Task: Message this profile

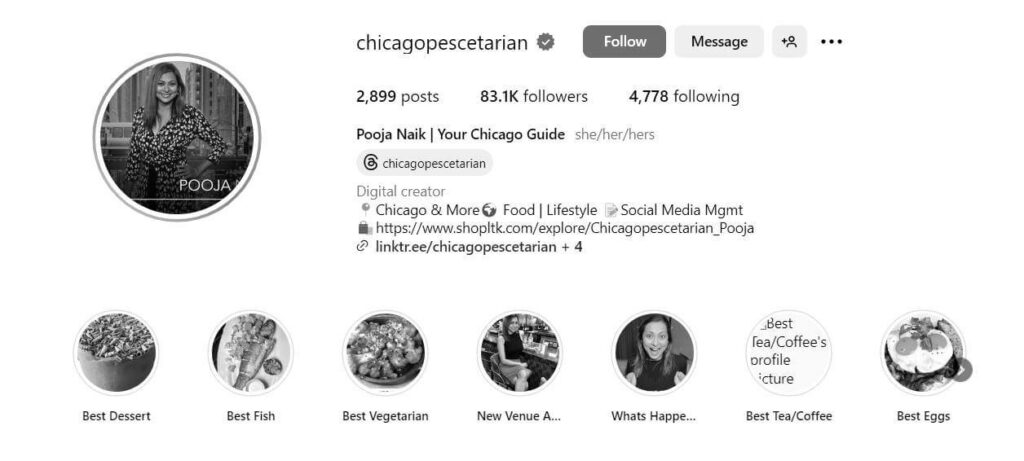Action: click(x=718, y=42)
